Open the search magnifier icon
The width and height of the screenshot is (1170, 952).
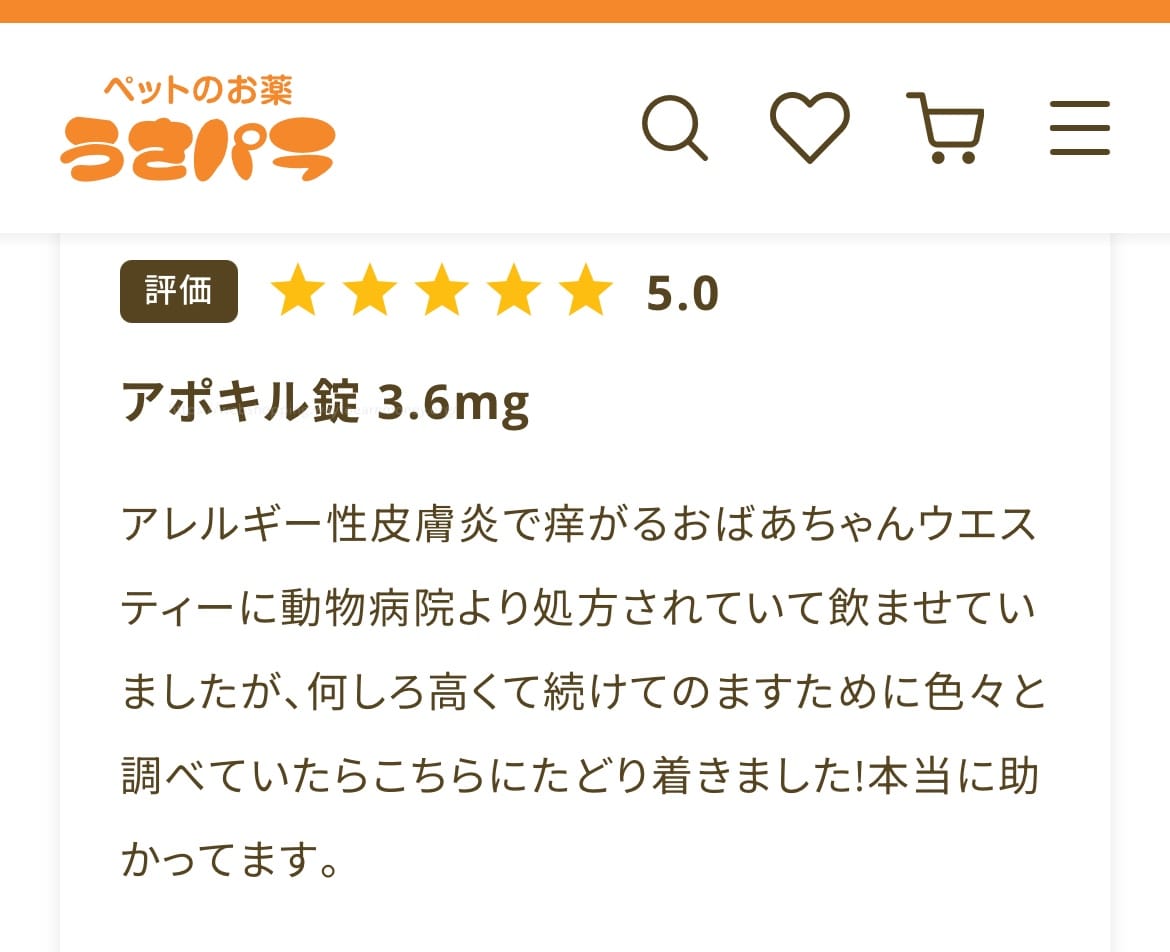[674, 128]
